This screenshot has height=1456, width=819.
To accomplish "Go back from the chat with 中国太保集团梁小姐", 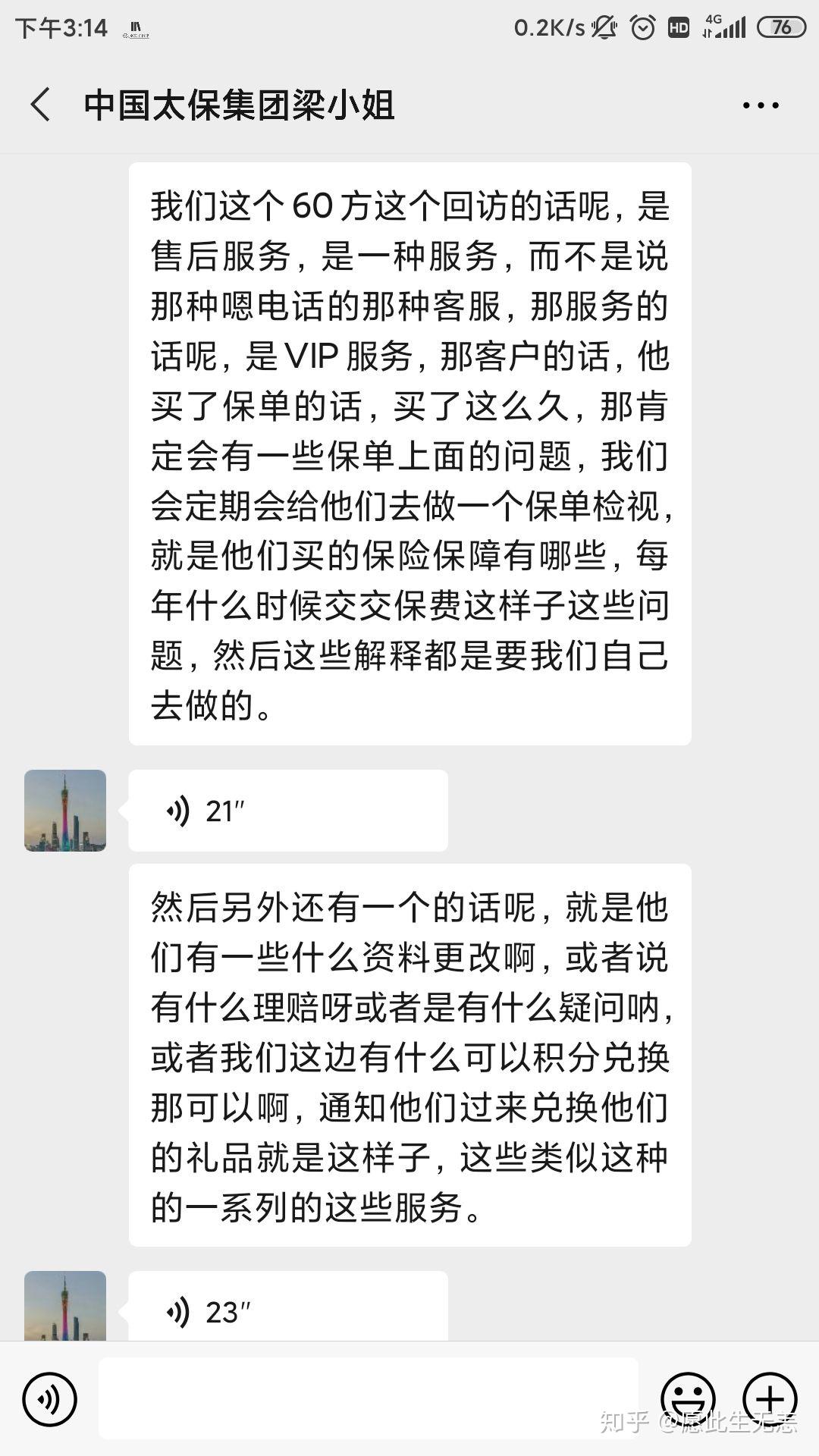I will pyautogui.click(x=41, y=105).
